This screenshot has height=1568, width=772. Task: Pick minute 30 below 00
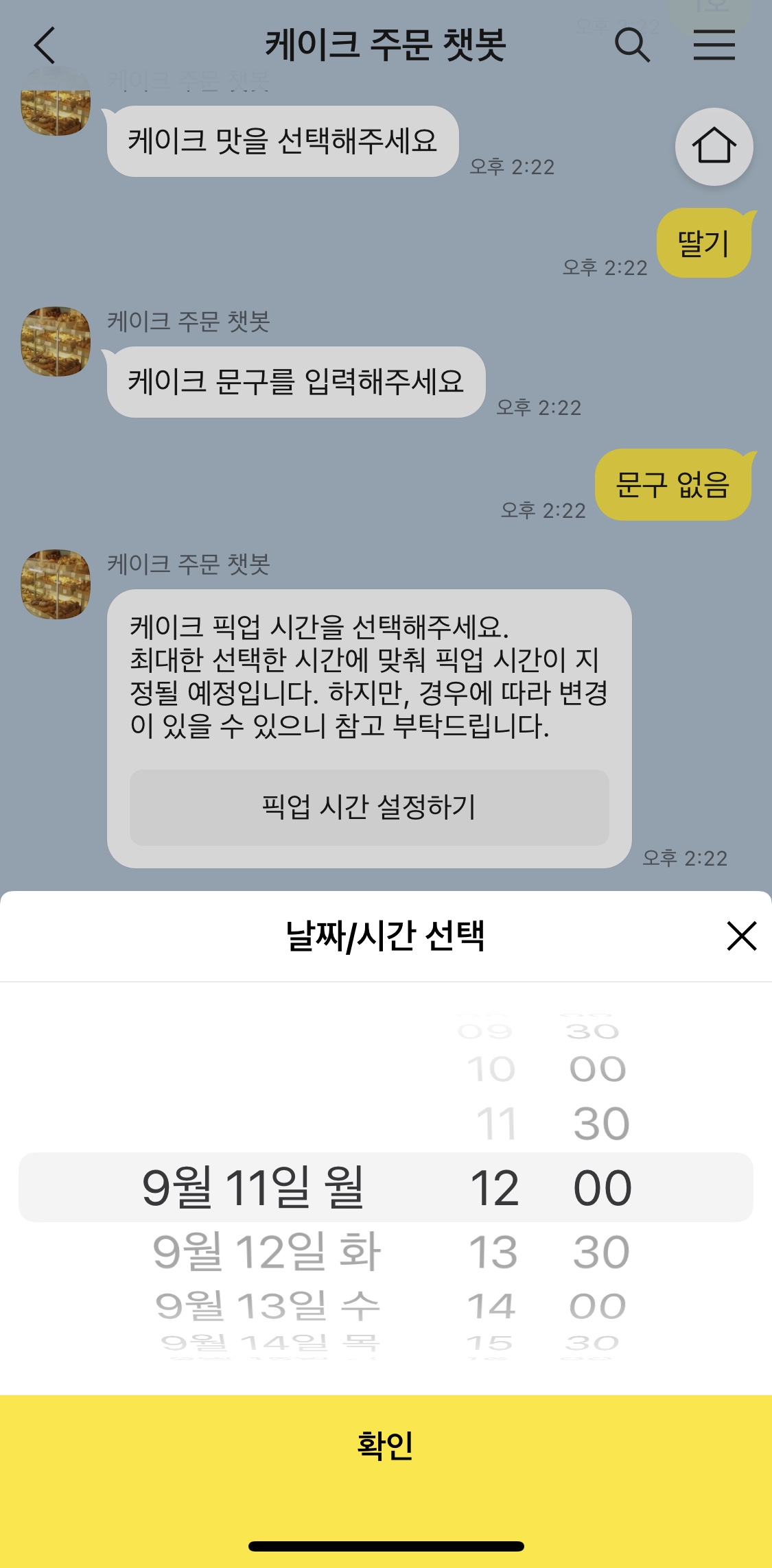601,1252
